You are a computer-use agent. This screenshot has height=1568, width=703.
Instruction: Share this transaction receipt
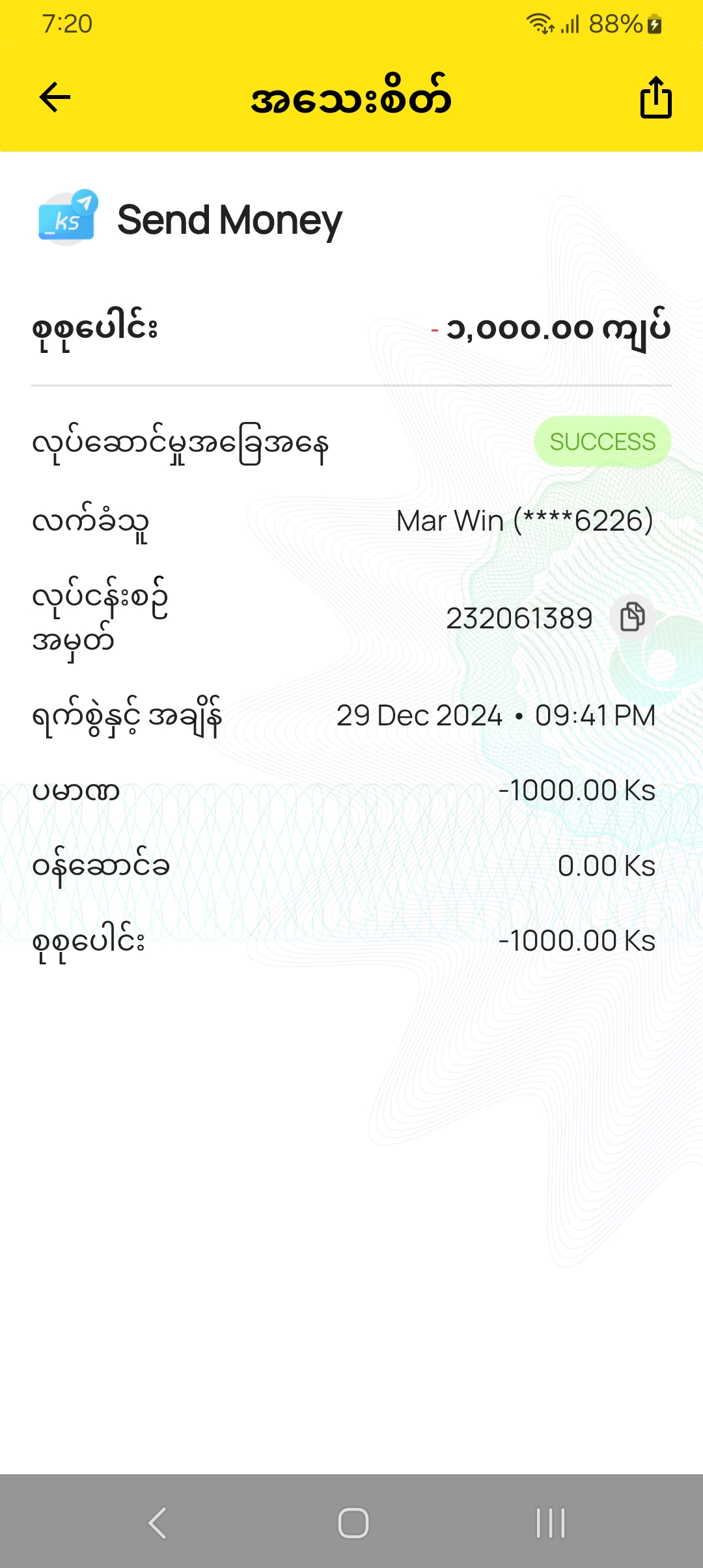click(x=655, y=98)
